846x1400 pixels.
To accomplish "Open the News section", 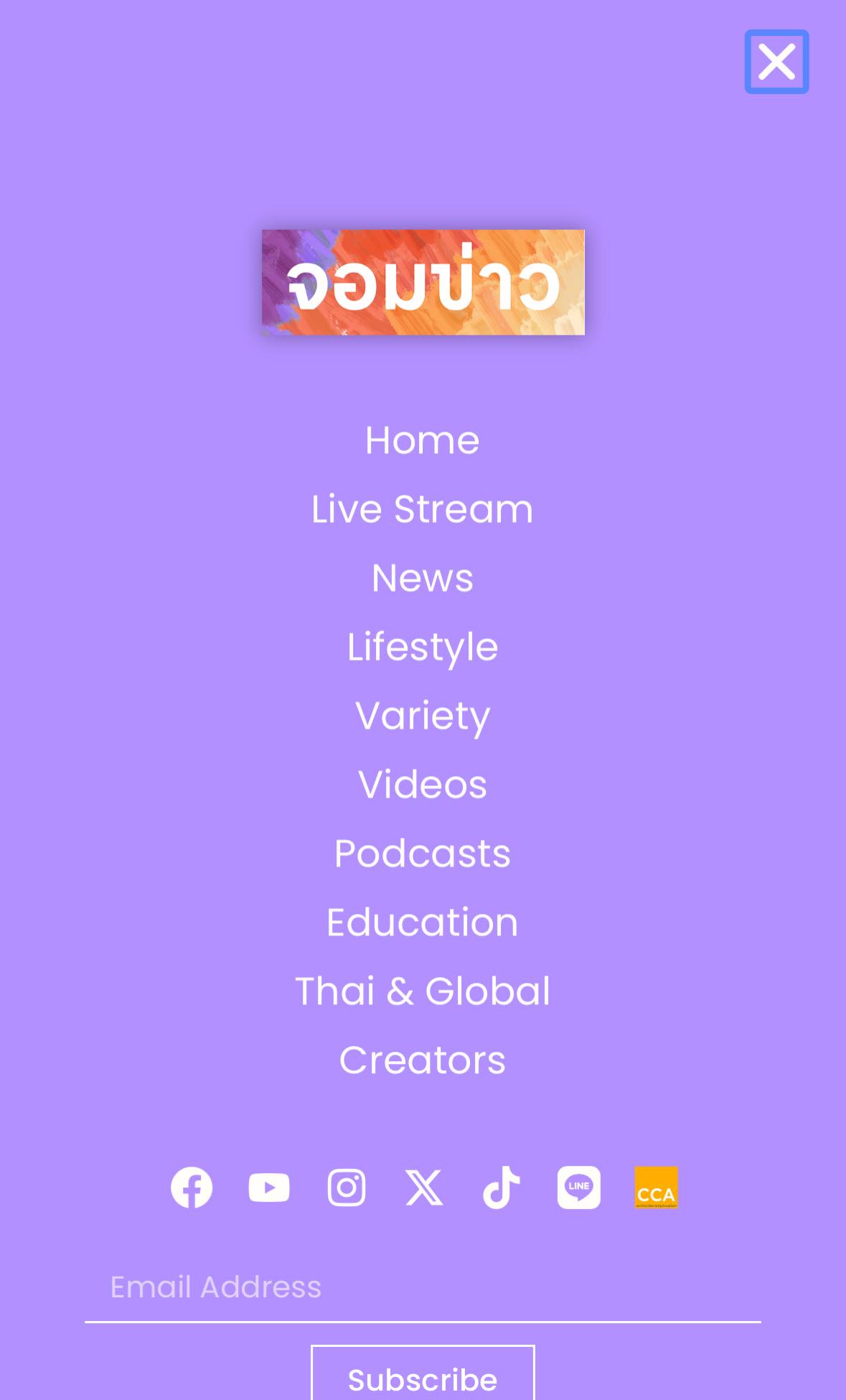I will pos(422,578).
